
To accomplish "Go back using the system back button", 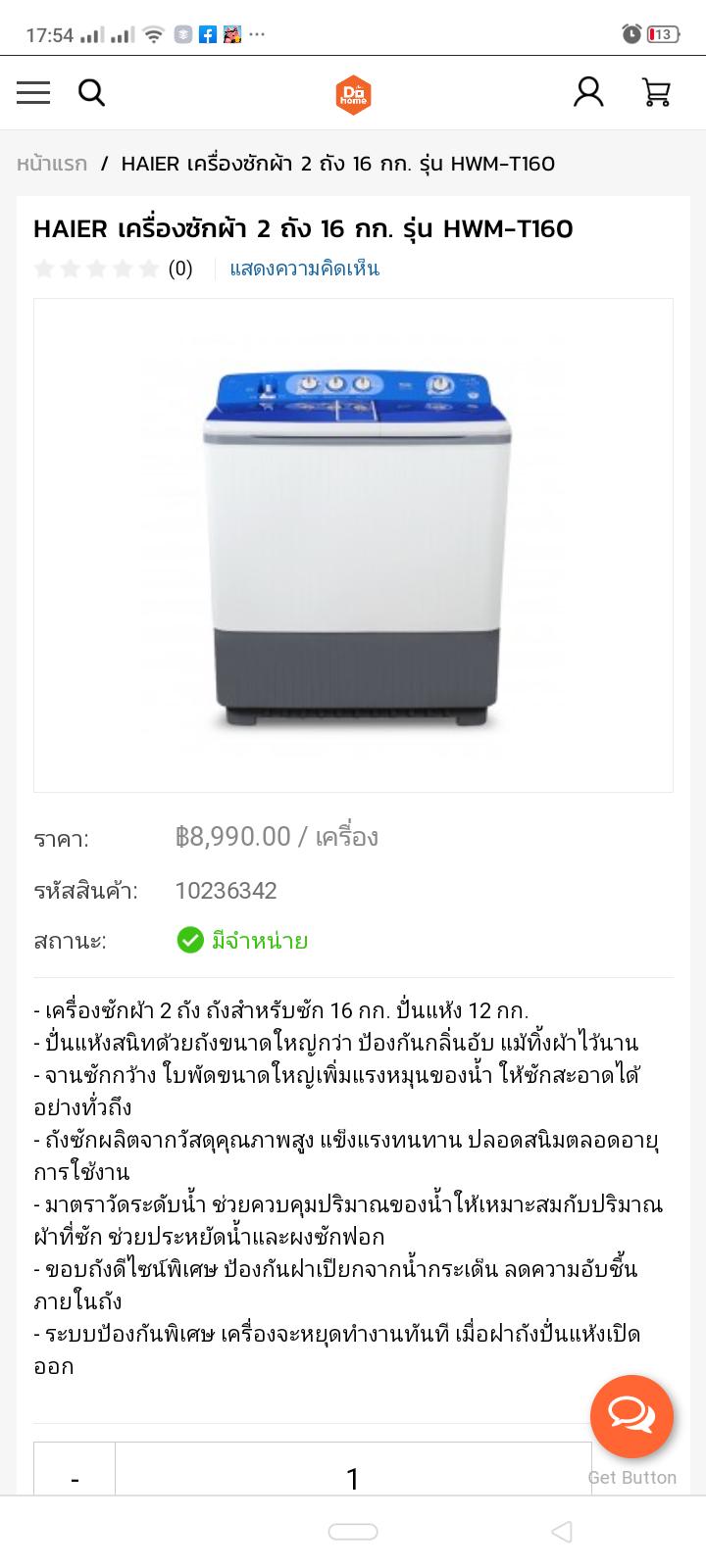I will coord(562,1532).
